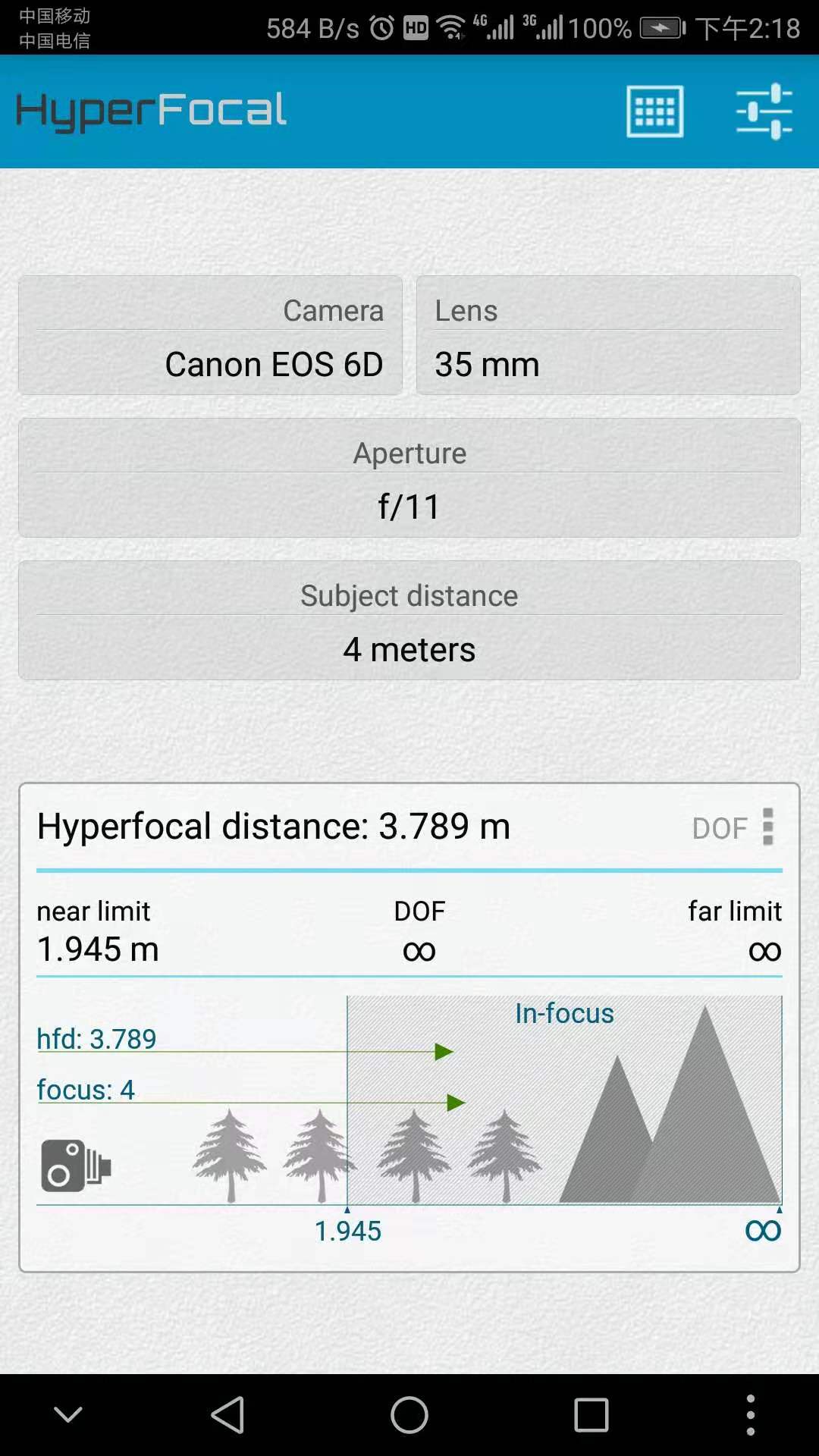
Task: Go to the home screen
Action: pyautogui.click(x=409, y=1415)
